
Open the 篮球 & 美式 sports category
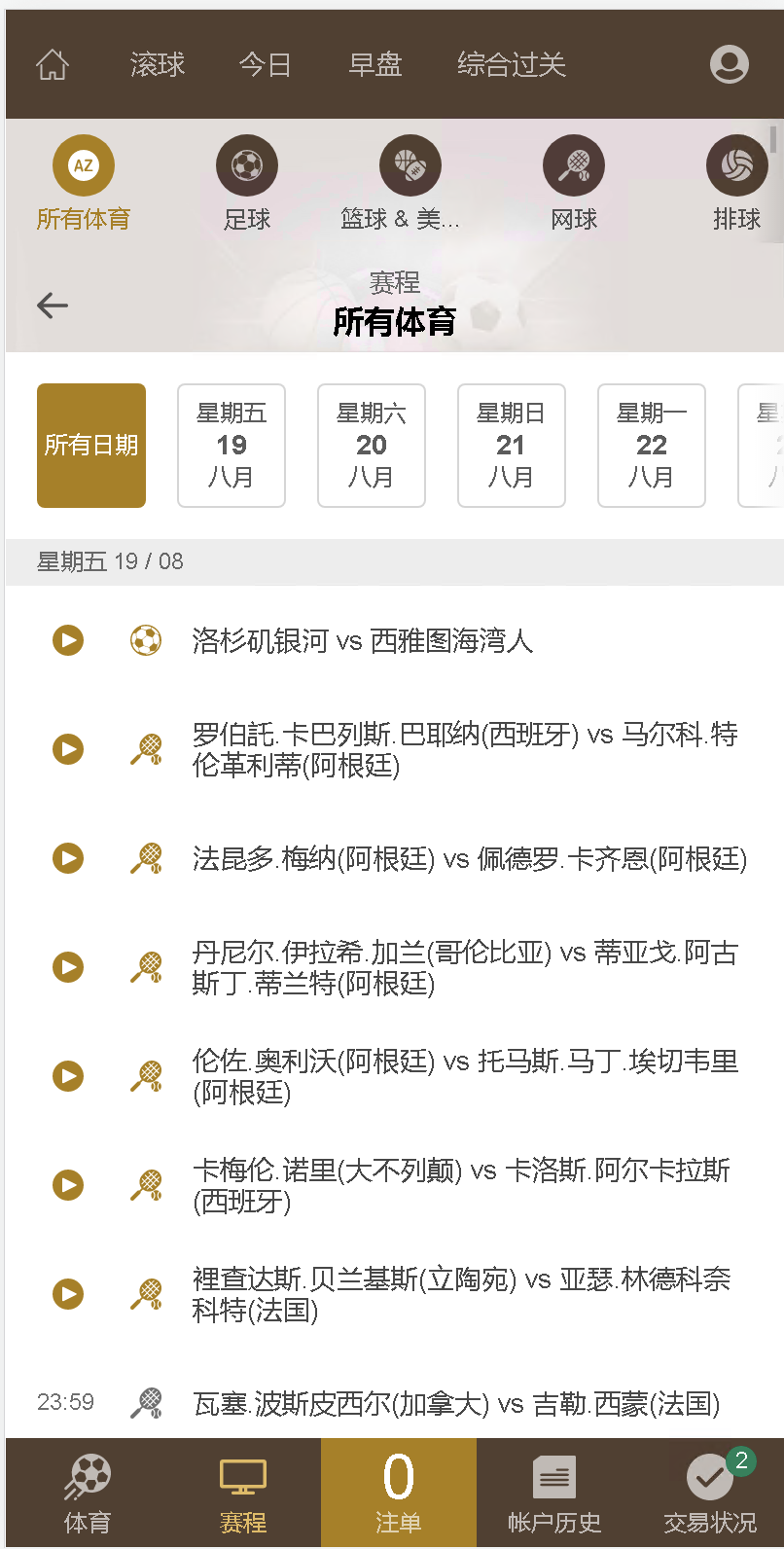coord(410,165)
